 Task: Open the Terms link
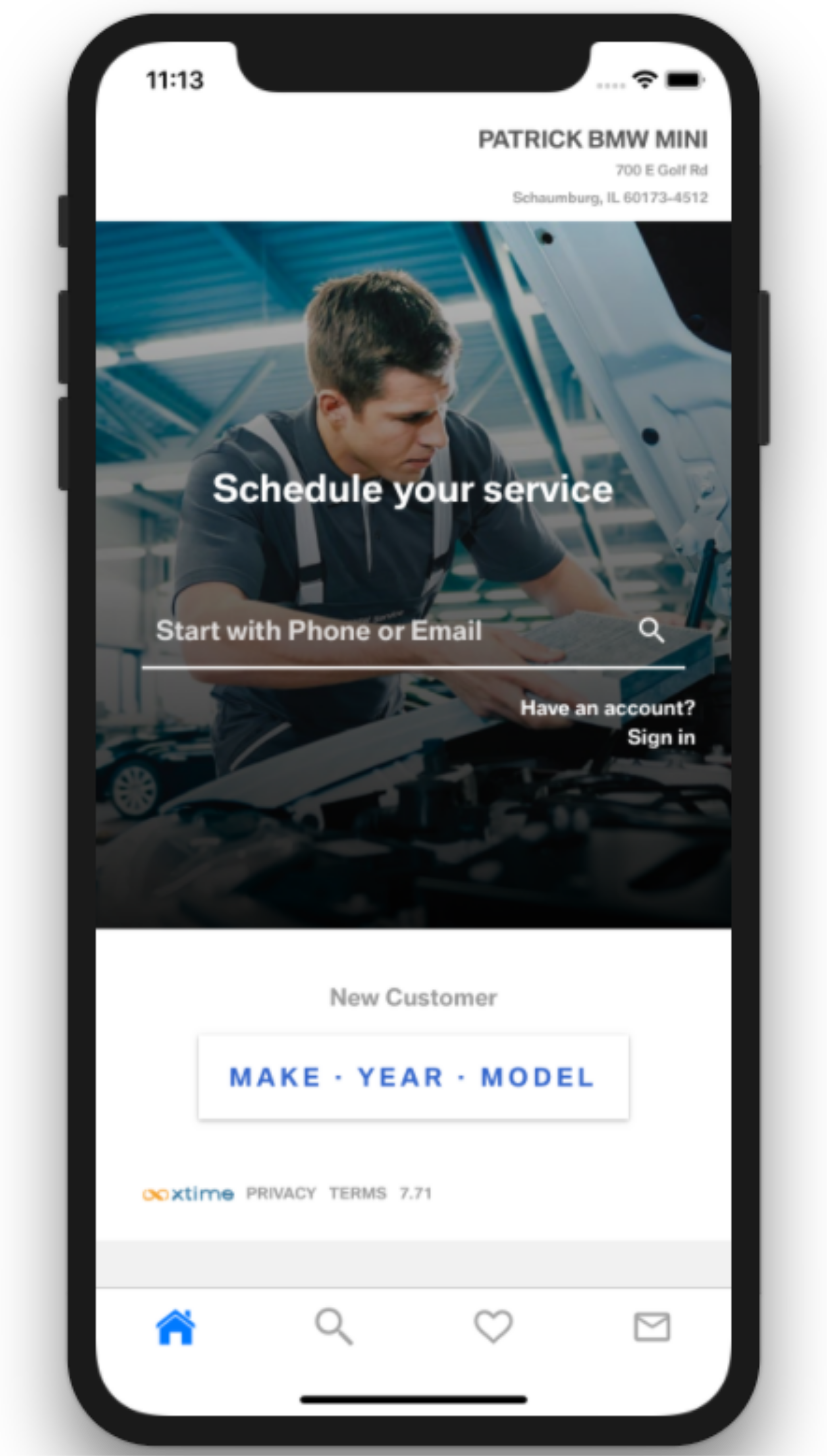click(x=358, y=1193)
